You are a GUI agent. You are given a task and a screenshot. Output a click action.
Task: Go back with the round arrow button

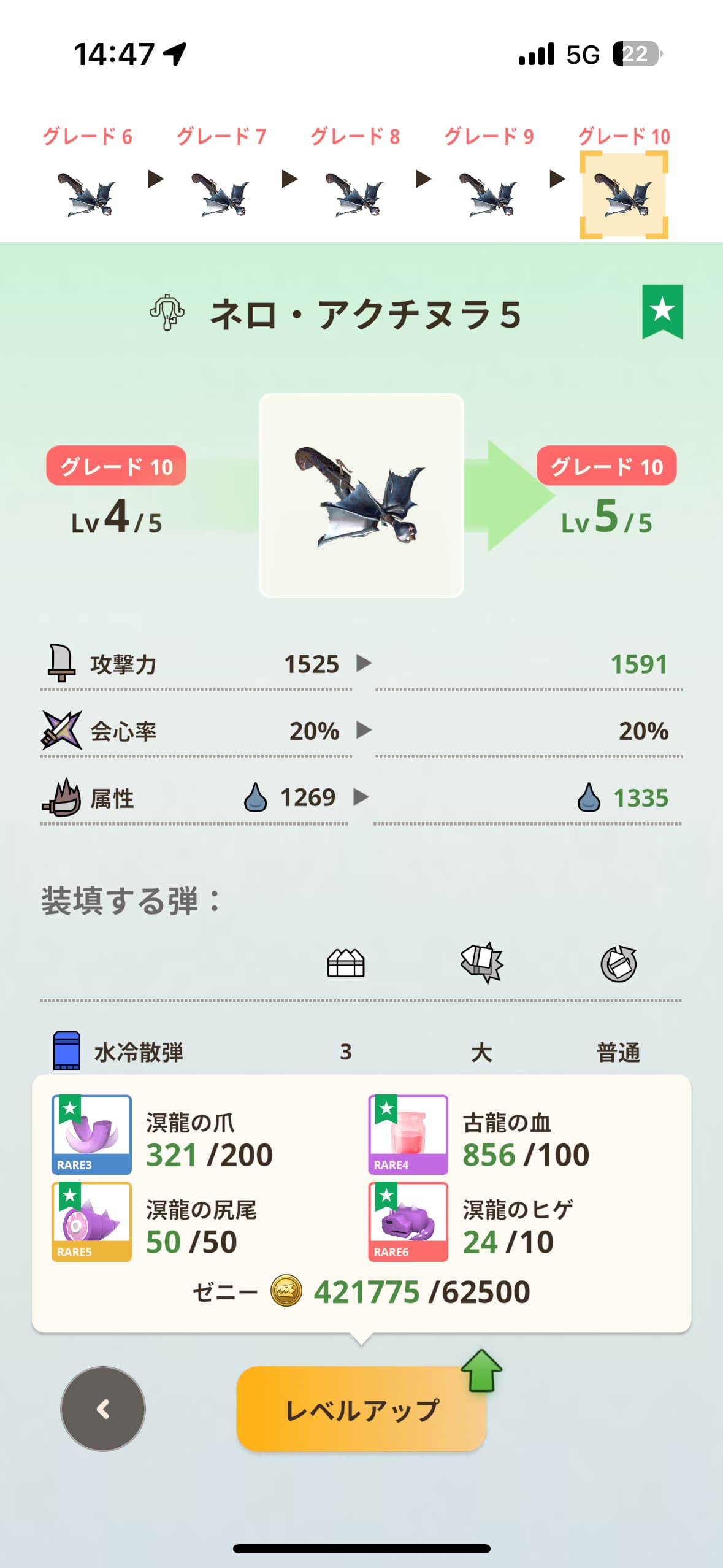103,1409
